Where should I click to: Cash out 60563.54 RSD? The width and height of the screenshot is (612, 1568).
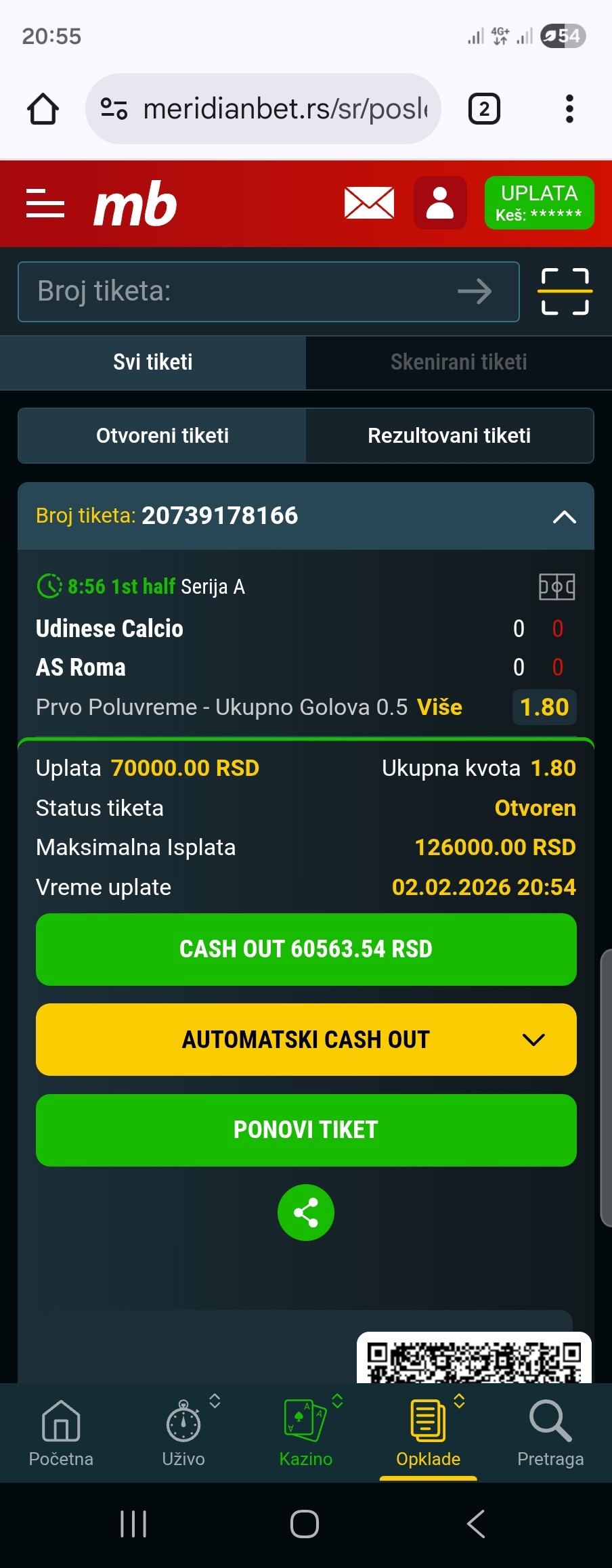coord(306,949)
